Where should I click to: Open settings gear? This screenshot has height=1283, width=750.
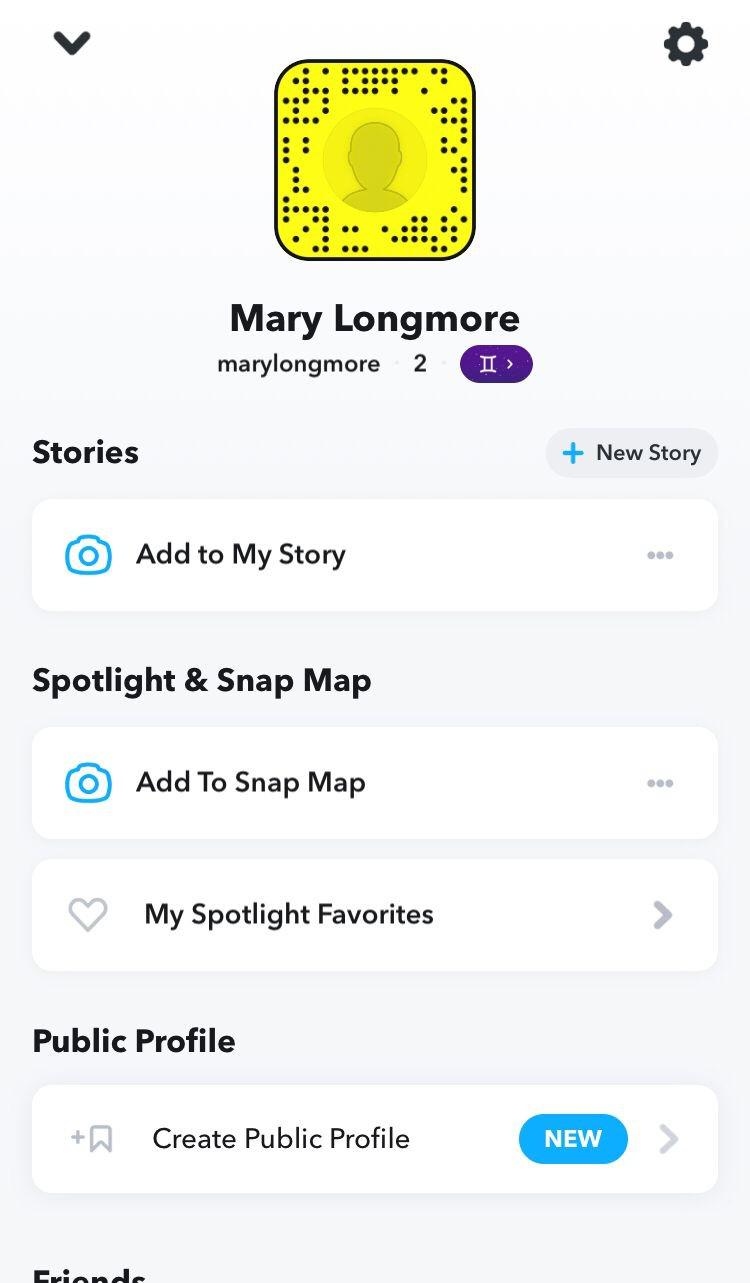686,44
